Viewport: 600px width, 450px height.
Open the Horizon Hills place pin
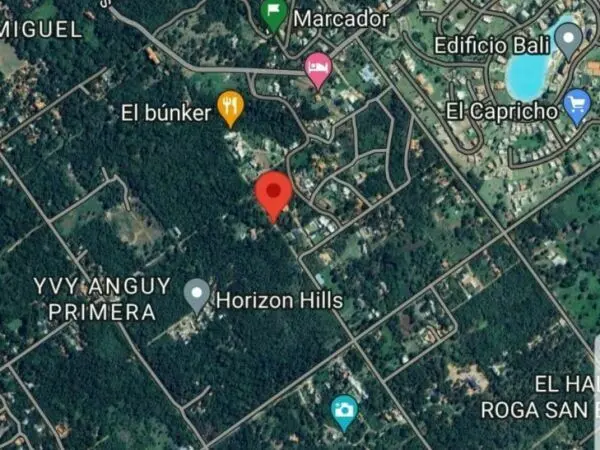coord(197,295)
